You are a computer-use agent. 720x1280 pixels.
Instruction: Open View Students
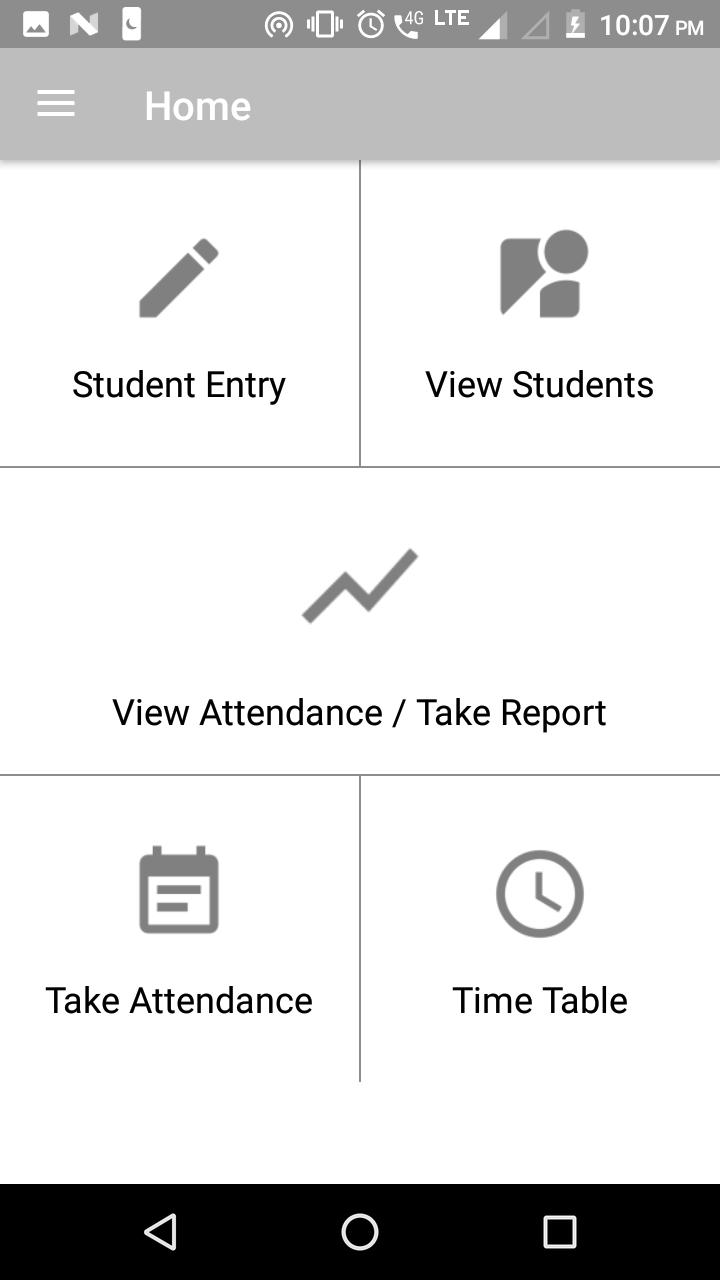coord(540,313)
